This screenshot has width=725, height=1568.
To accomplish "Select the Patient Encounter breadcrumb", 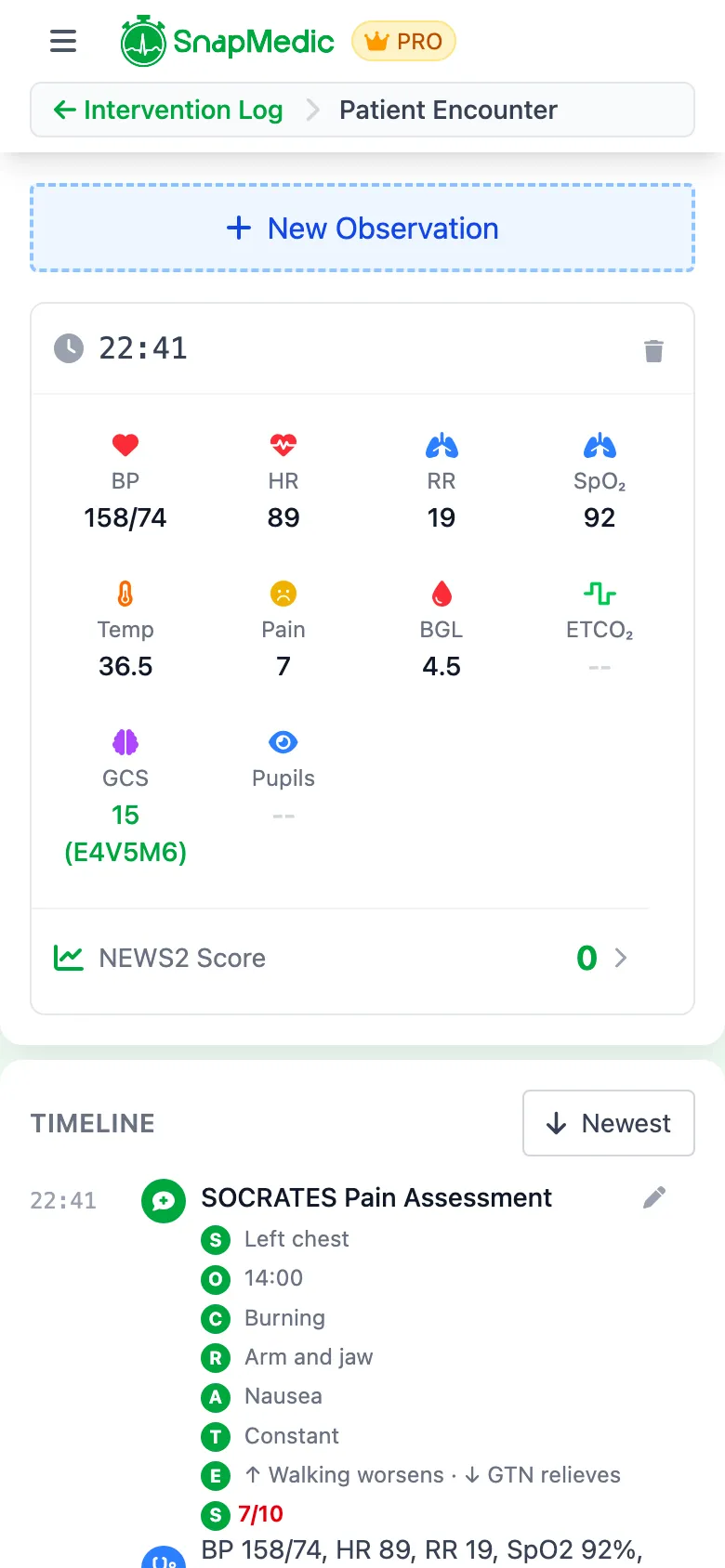I will point(448,110).
